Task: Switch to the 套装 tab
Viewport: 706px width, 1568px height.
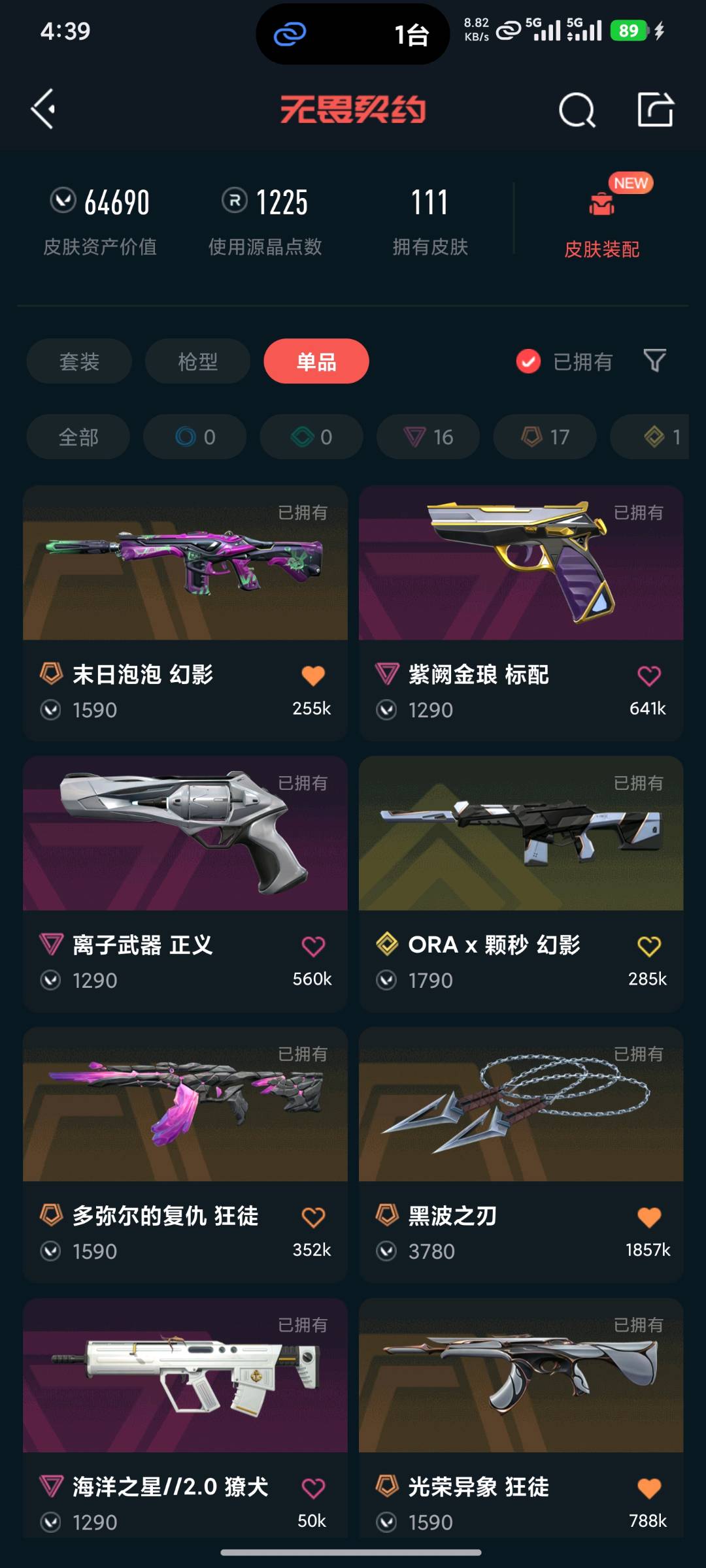Action: (79, 361)
